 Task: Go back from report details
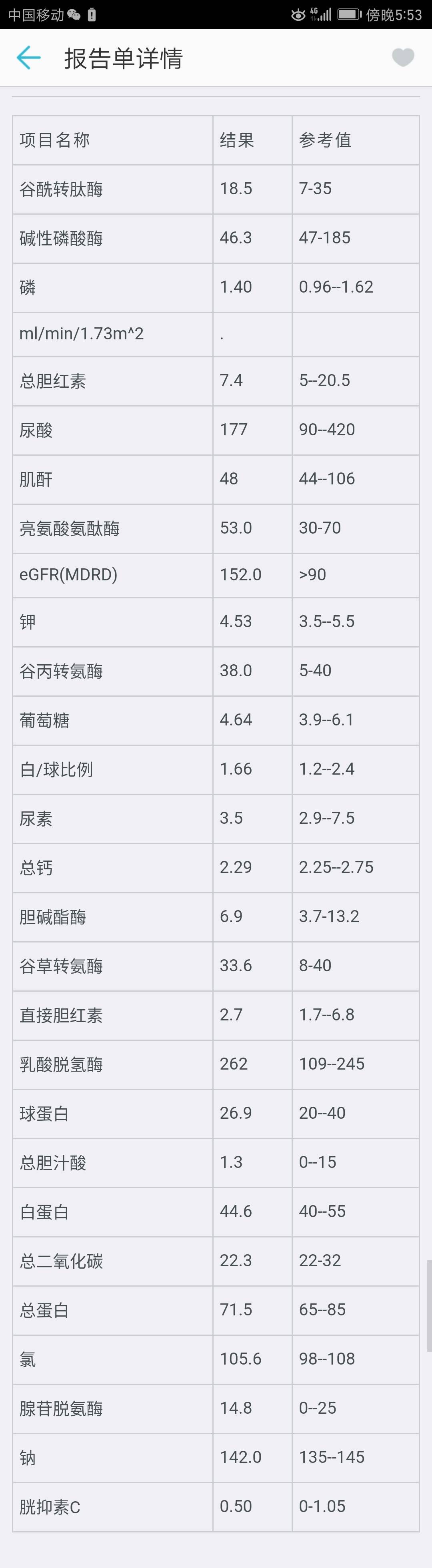pos(29,58)
